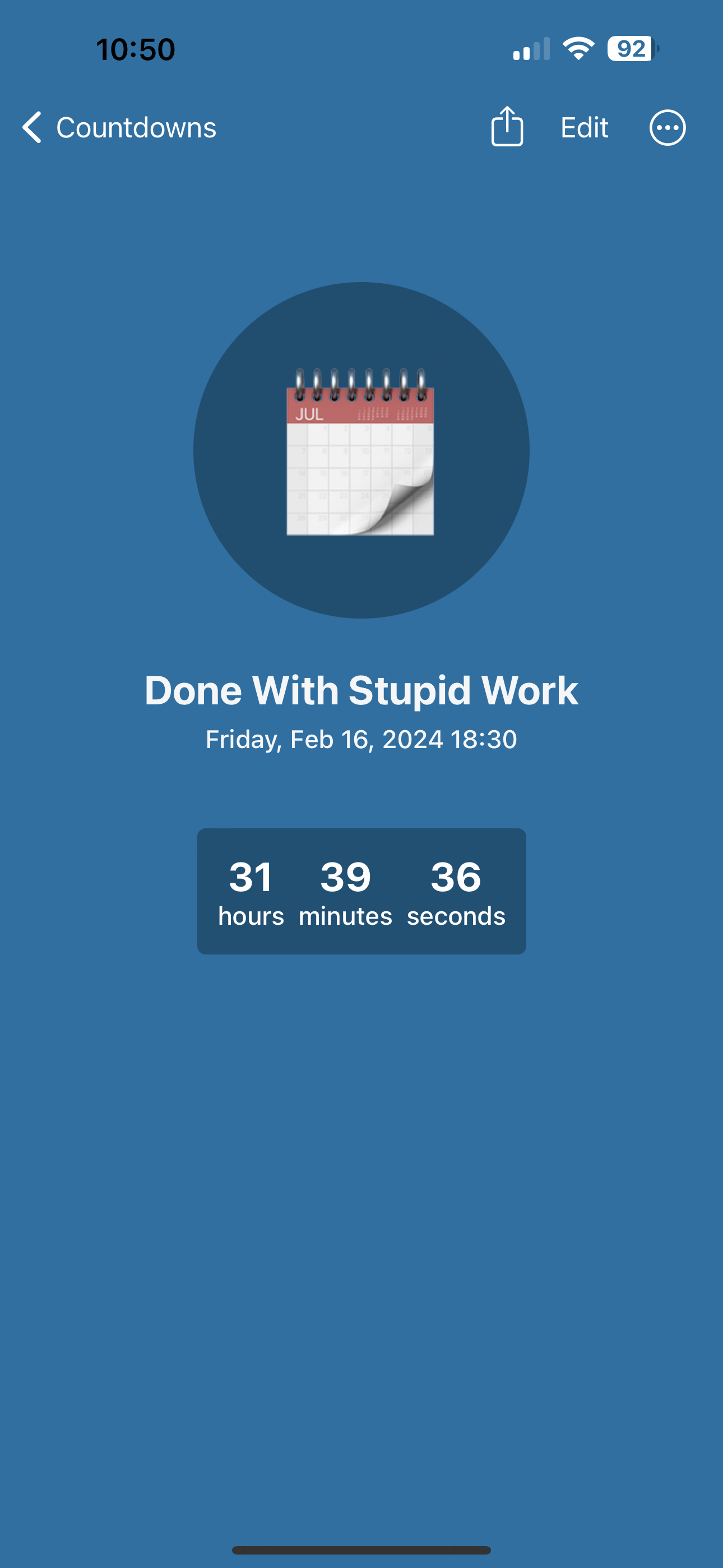Open the more options menu

668,128
